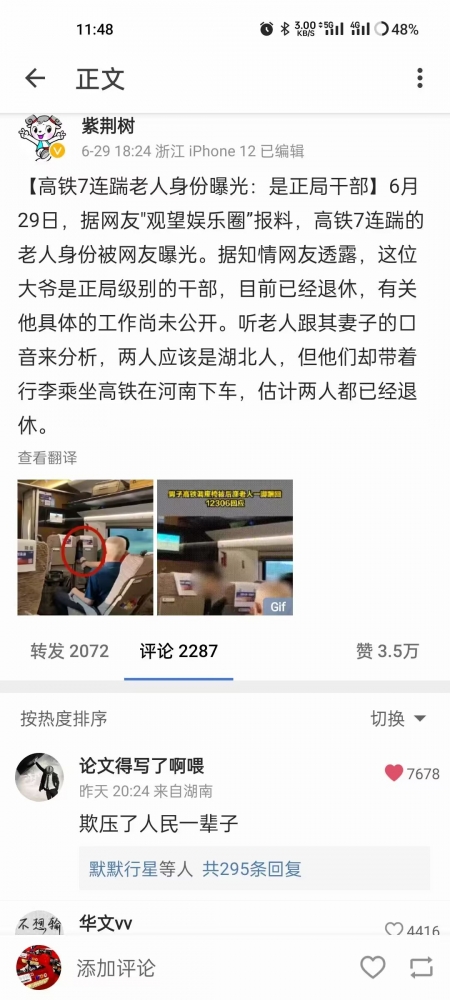The image size is (450, 1000).
Task: Open 论文得写了啊喂's avatar
Action: click(x=40, y=777)
